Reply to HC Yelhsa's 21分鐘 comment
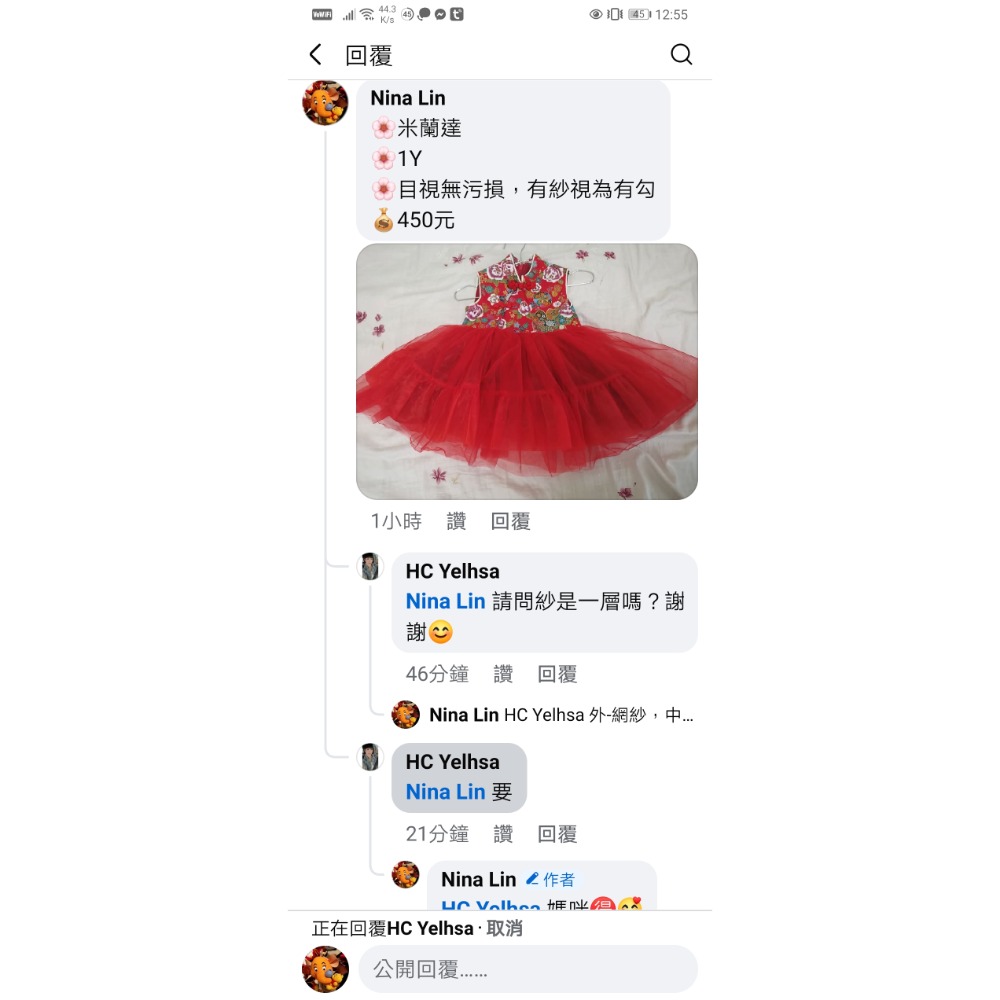Viewport: 1000px width, 1000px height. coord(557,834)
